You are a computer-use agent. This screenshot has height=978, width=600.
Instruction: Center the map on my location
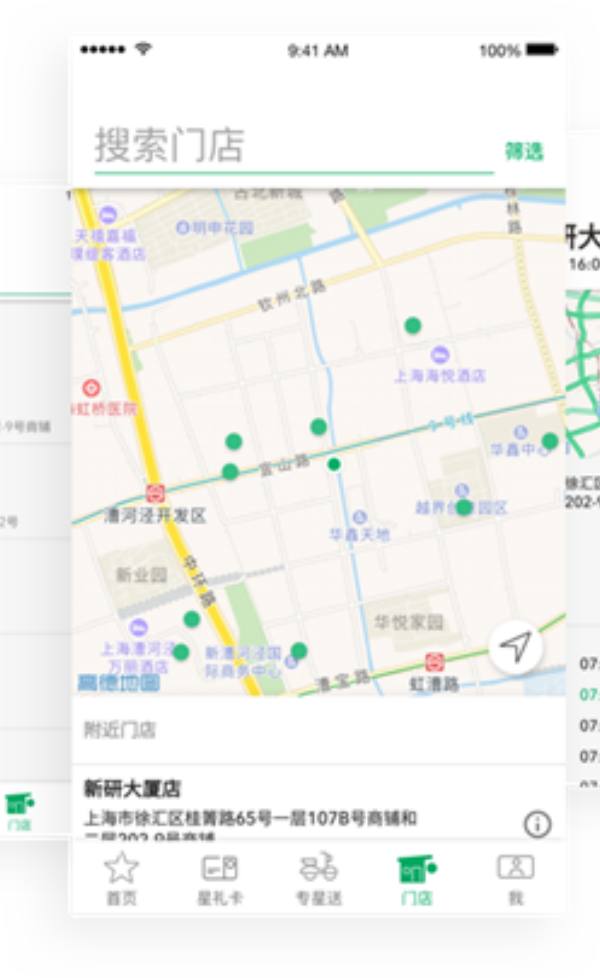click(515, 648)
